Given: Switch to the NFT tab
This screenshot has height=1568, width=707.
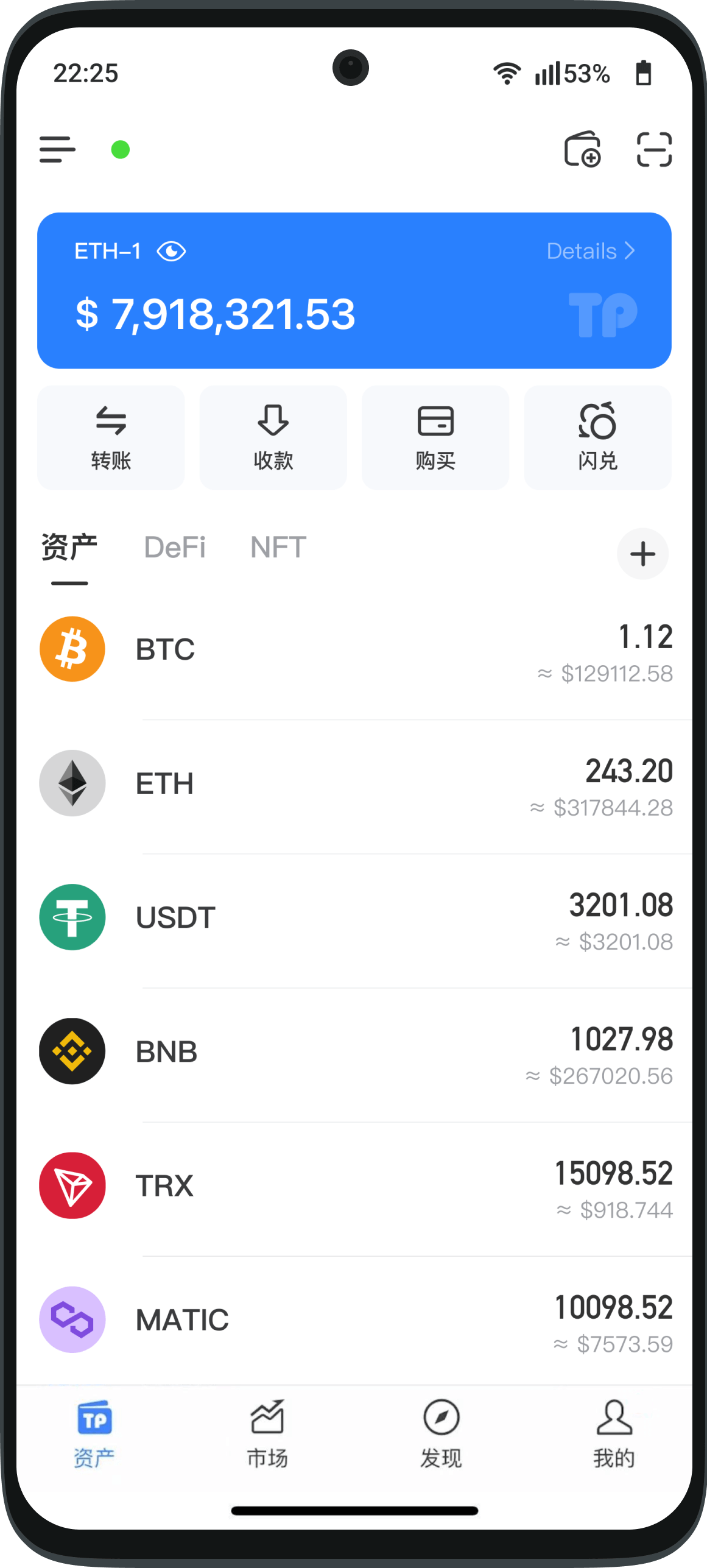Looking at the screenshot, I should [x=278, y=548].
